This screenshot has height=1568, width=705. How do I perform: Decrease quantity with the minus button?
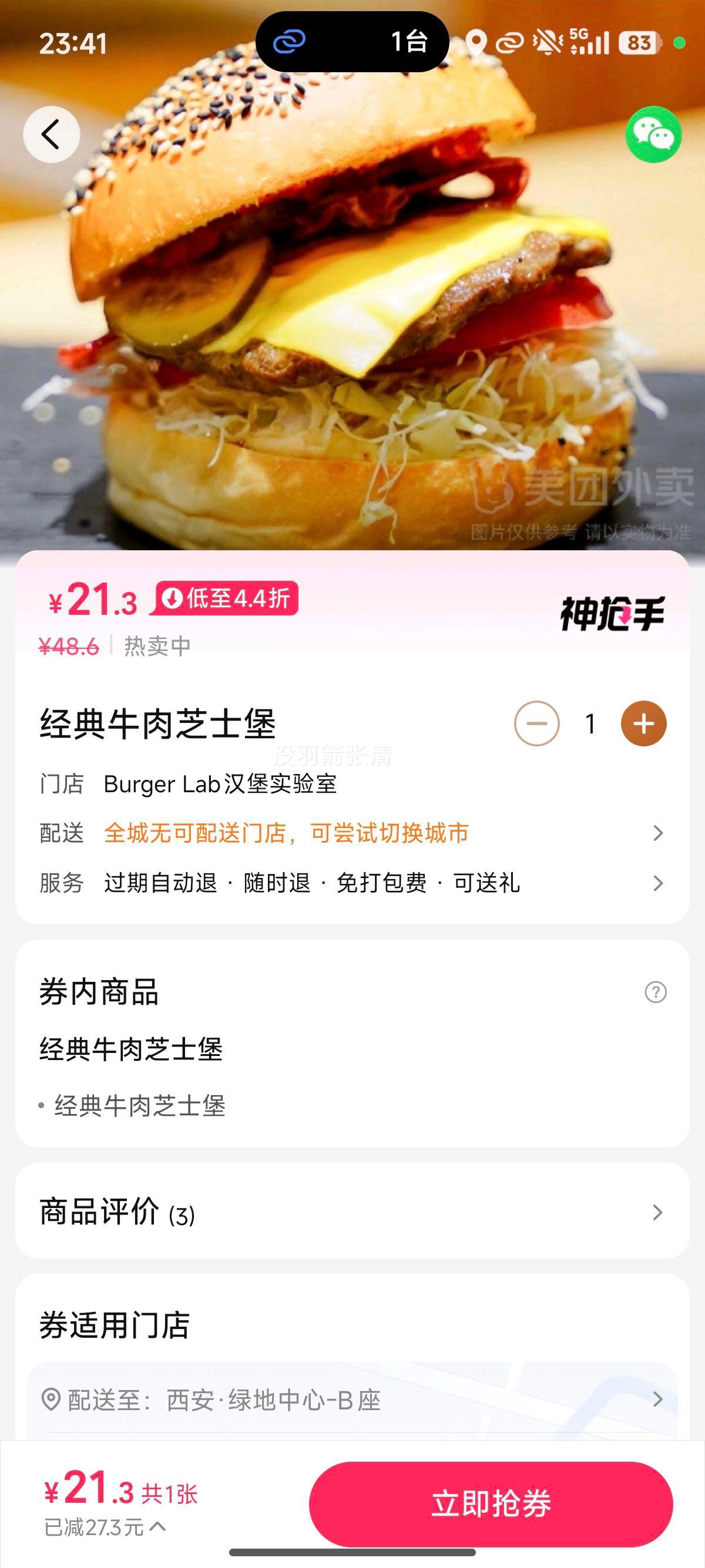(x=536, y=724)
